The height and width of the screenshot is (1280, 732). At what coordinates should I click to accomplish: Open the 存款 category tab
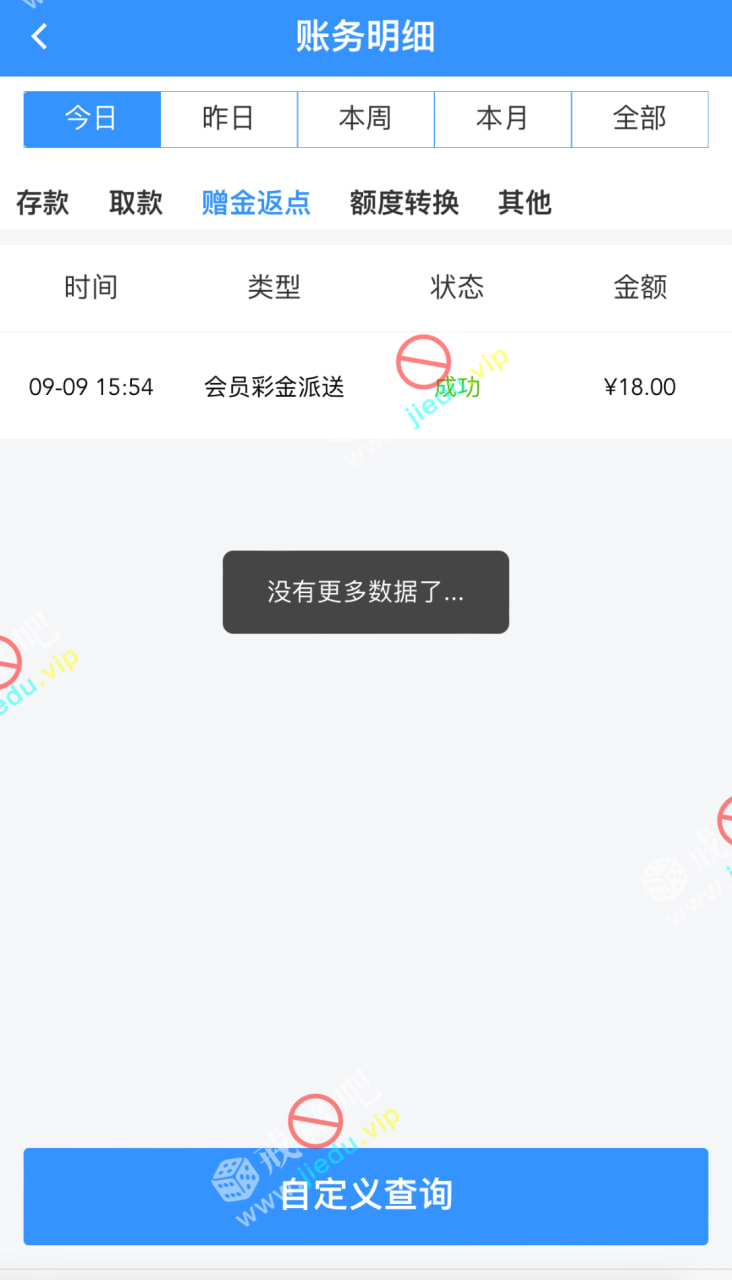tap(43, 203)
